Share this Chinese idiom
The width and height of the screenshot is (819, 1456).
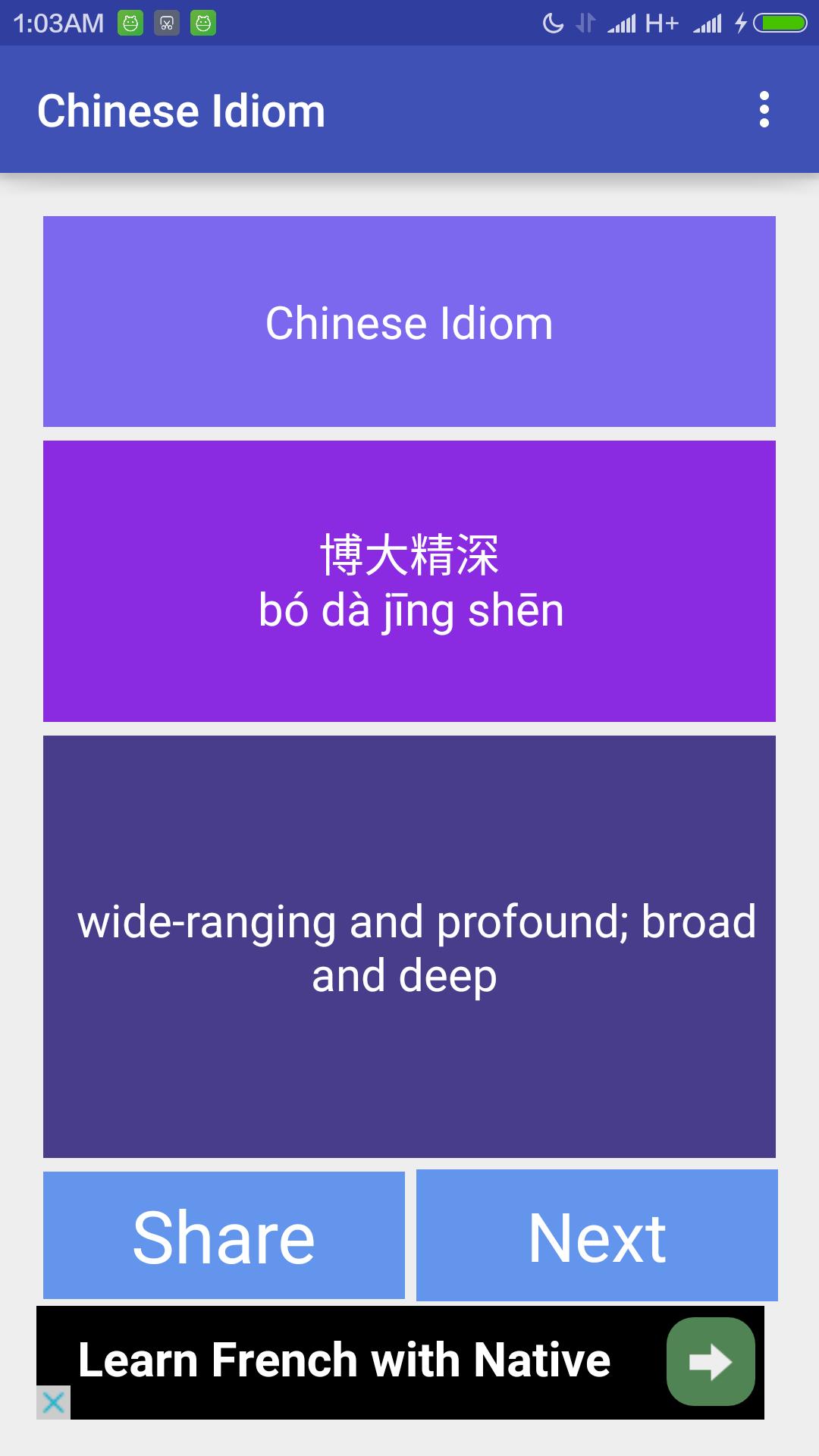point(224,1235)
